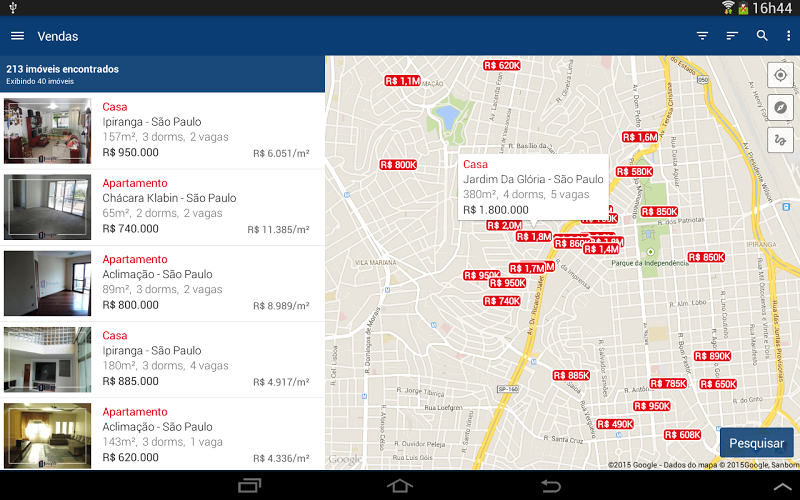Tap the compass map button
This screenshot has width=800, height=500.
point(781,107)
